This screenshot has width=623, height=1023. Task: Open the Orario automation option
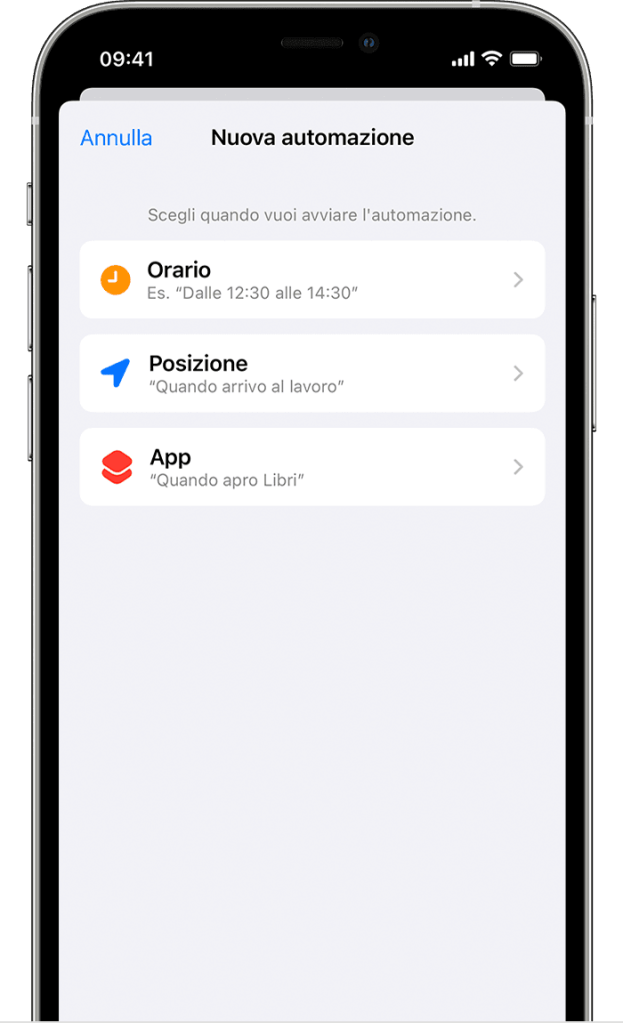coord(312,280)
